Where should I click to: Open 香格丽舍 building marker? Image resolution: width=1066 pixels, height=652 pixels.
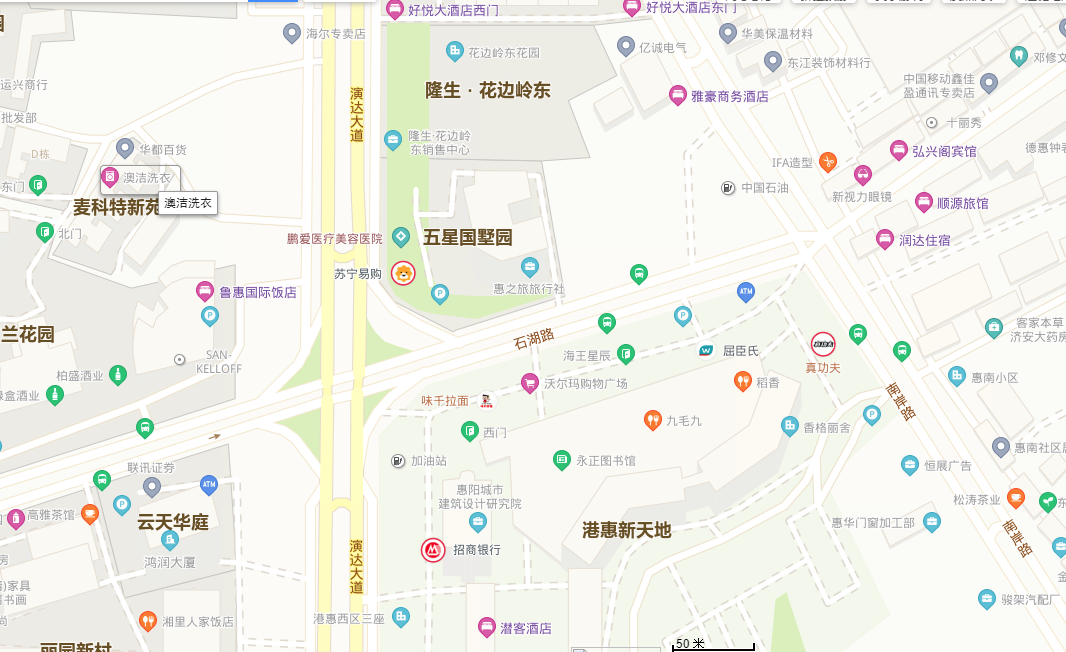pyautogui.click(x=790, y=426)
